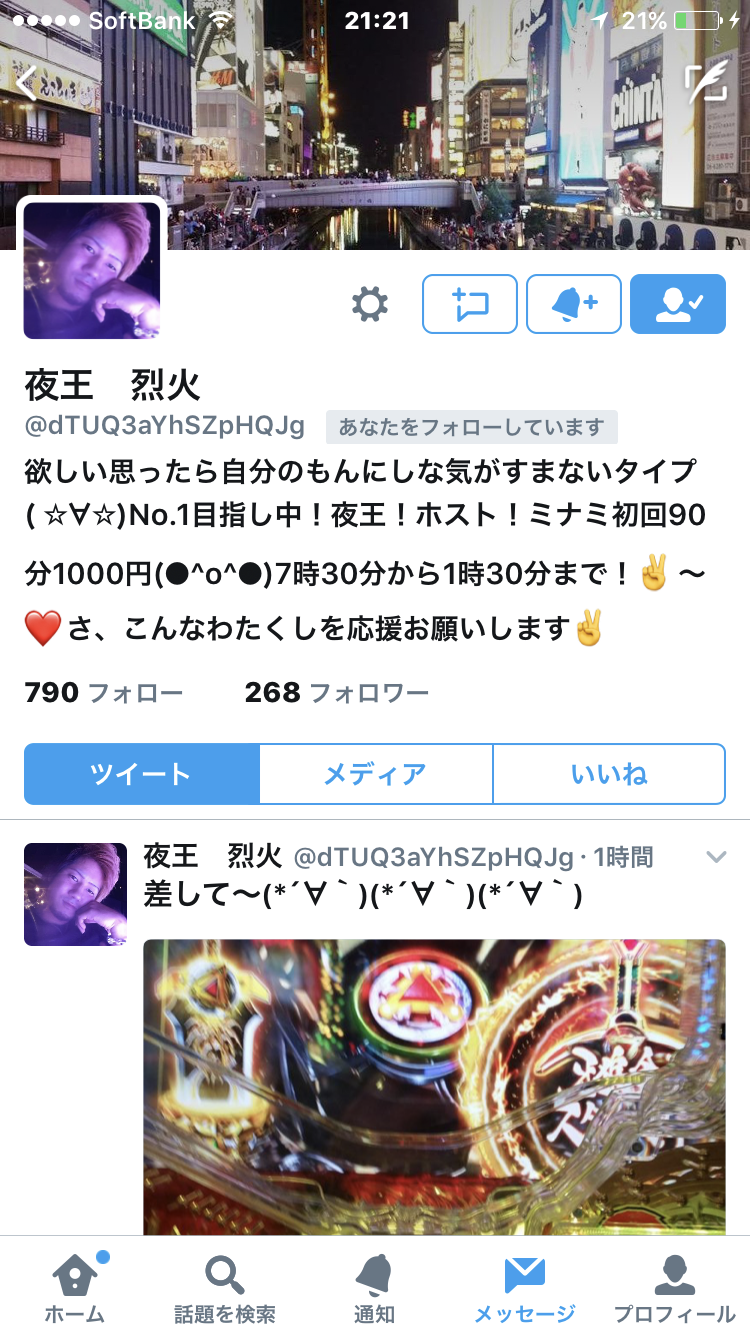This screenshot has width=750, height=1334.
Task: Turn on notifications with the bell-plus button
Action: [x=574, y=304]
